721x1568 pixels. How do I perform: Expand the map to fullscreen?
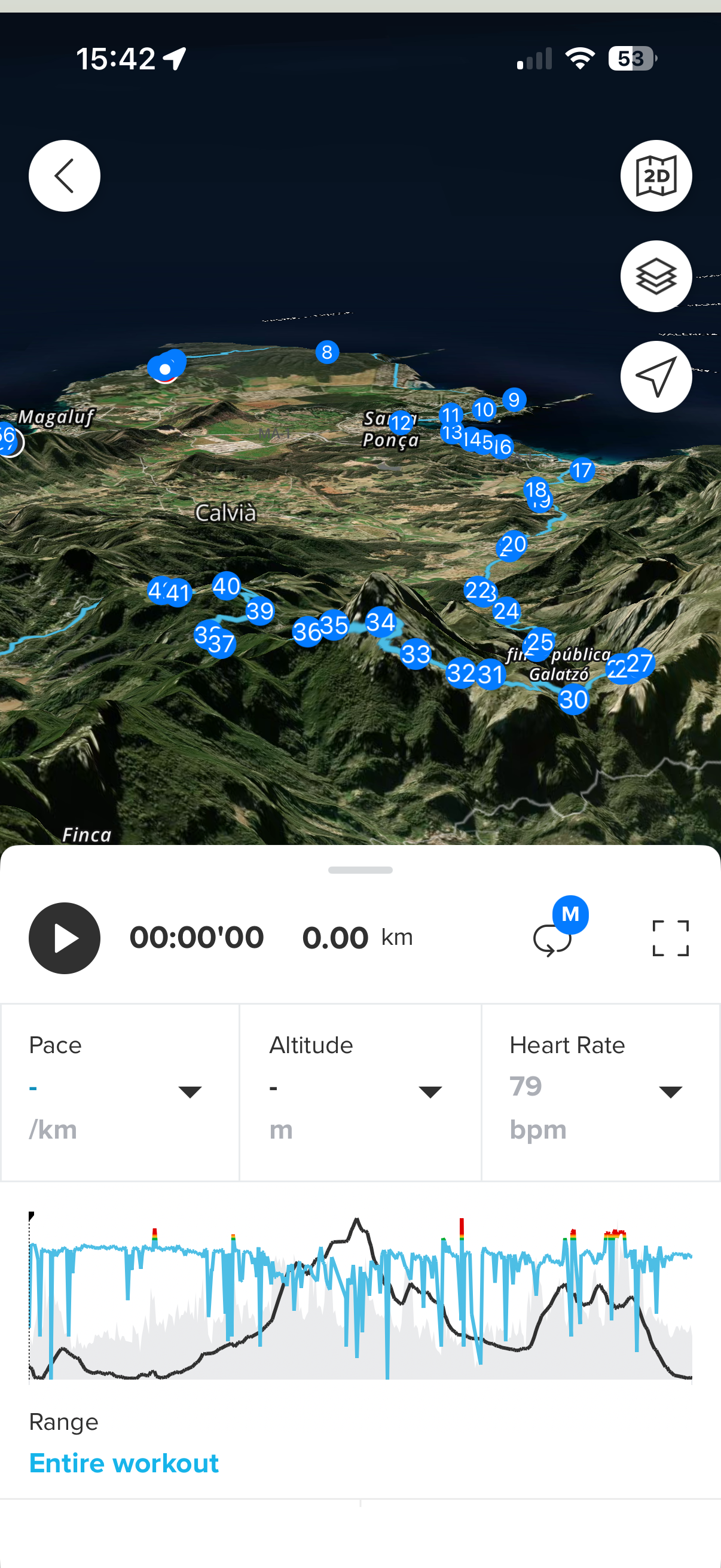pyautogui.click(x=670, y=938)
